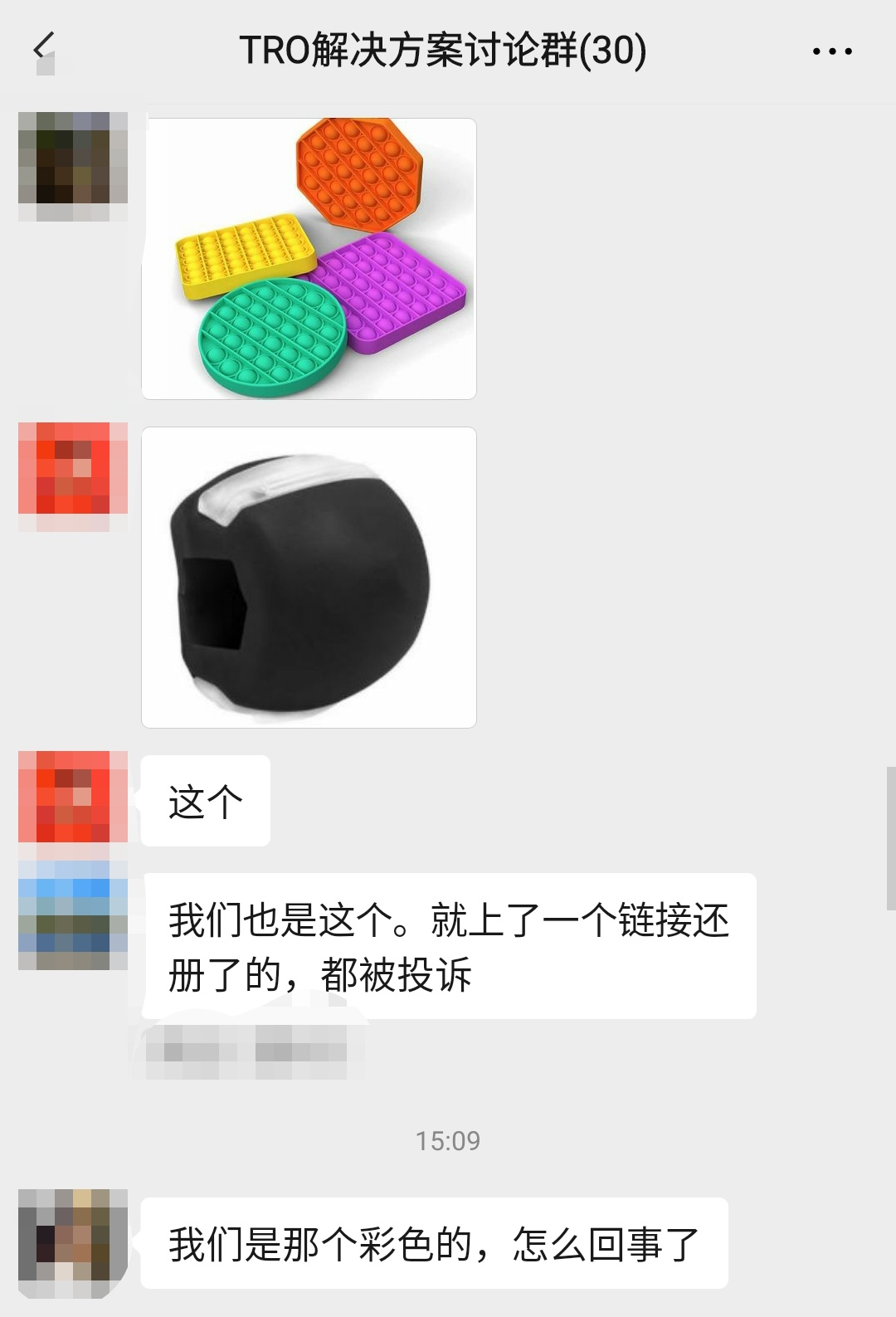Tap the 这个 message bubble

click(x=205, y=799)
